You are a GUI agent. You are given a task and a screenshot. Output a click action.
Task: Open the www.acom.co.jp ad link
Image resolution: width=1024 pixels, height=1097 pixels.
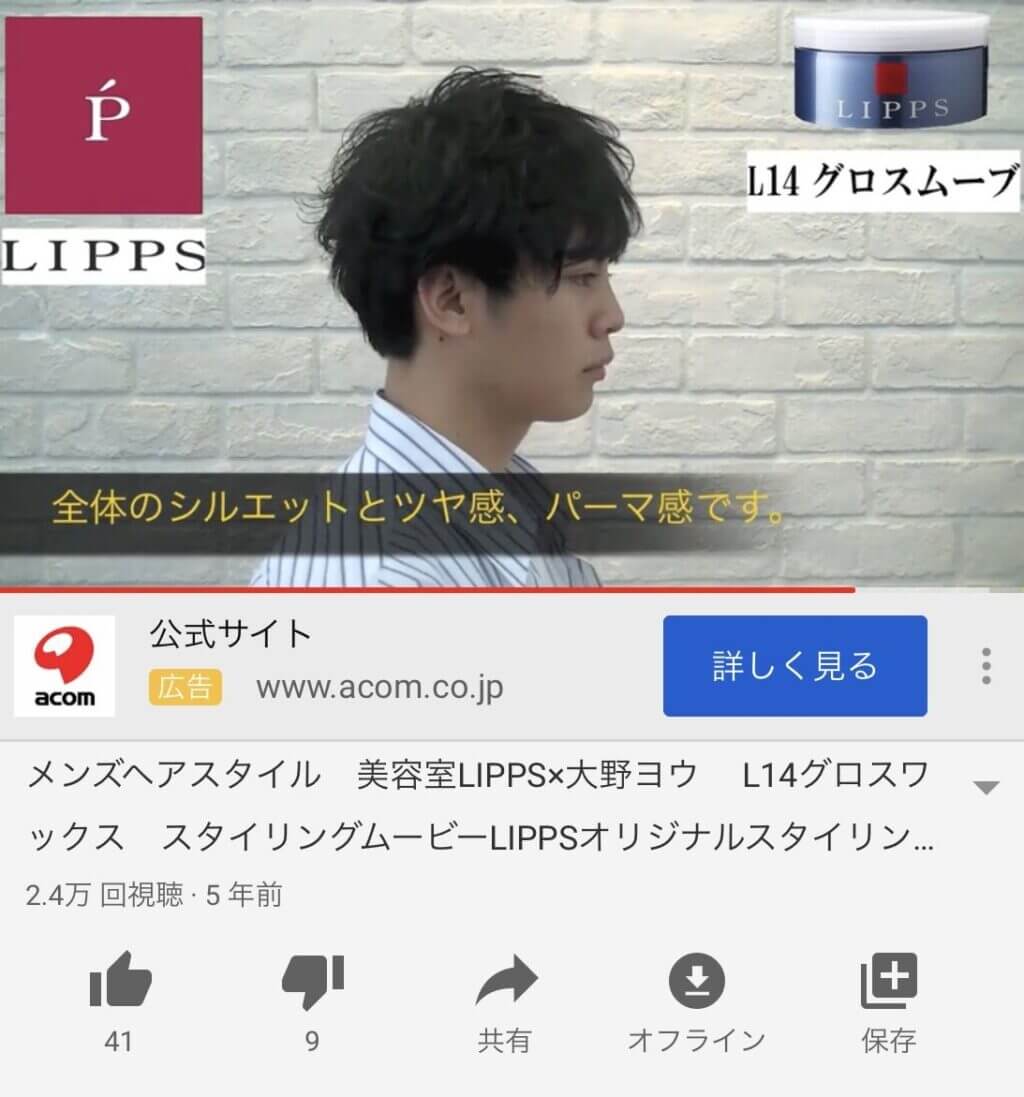379,688
